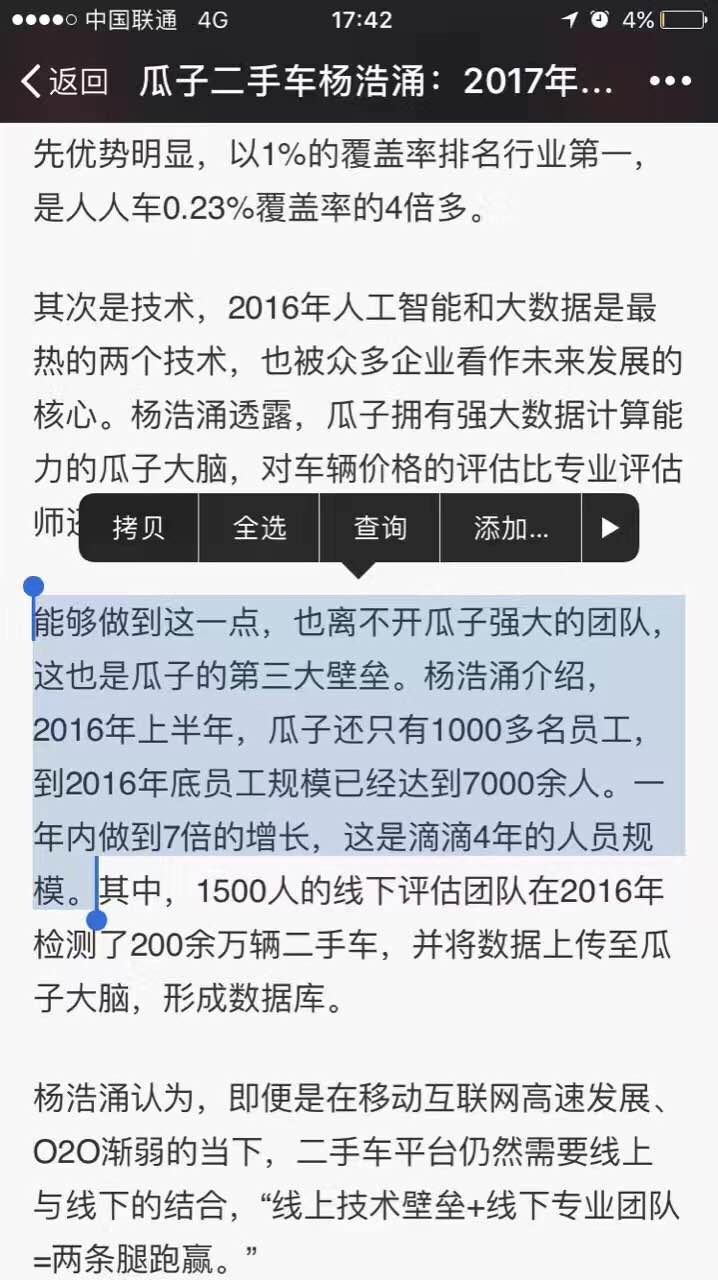This screenshot has height=1280, width=718.
Task: Tap the 添加... option in popup menu
Action: pos(510,528)
